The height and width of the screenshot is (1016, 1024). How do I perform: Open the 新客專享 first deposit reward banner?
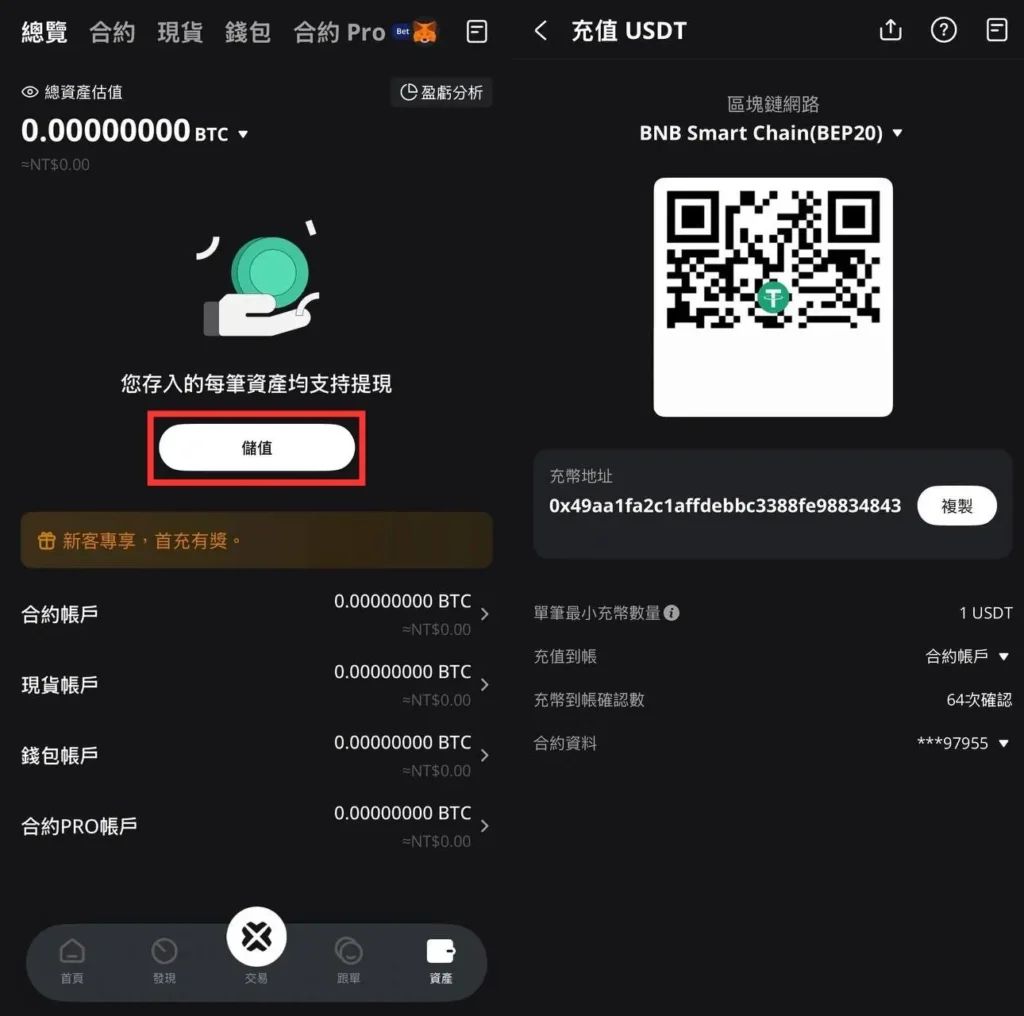[x=256, y=541]
